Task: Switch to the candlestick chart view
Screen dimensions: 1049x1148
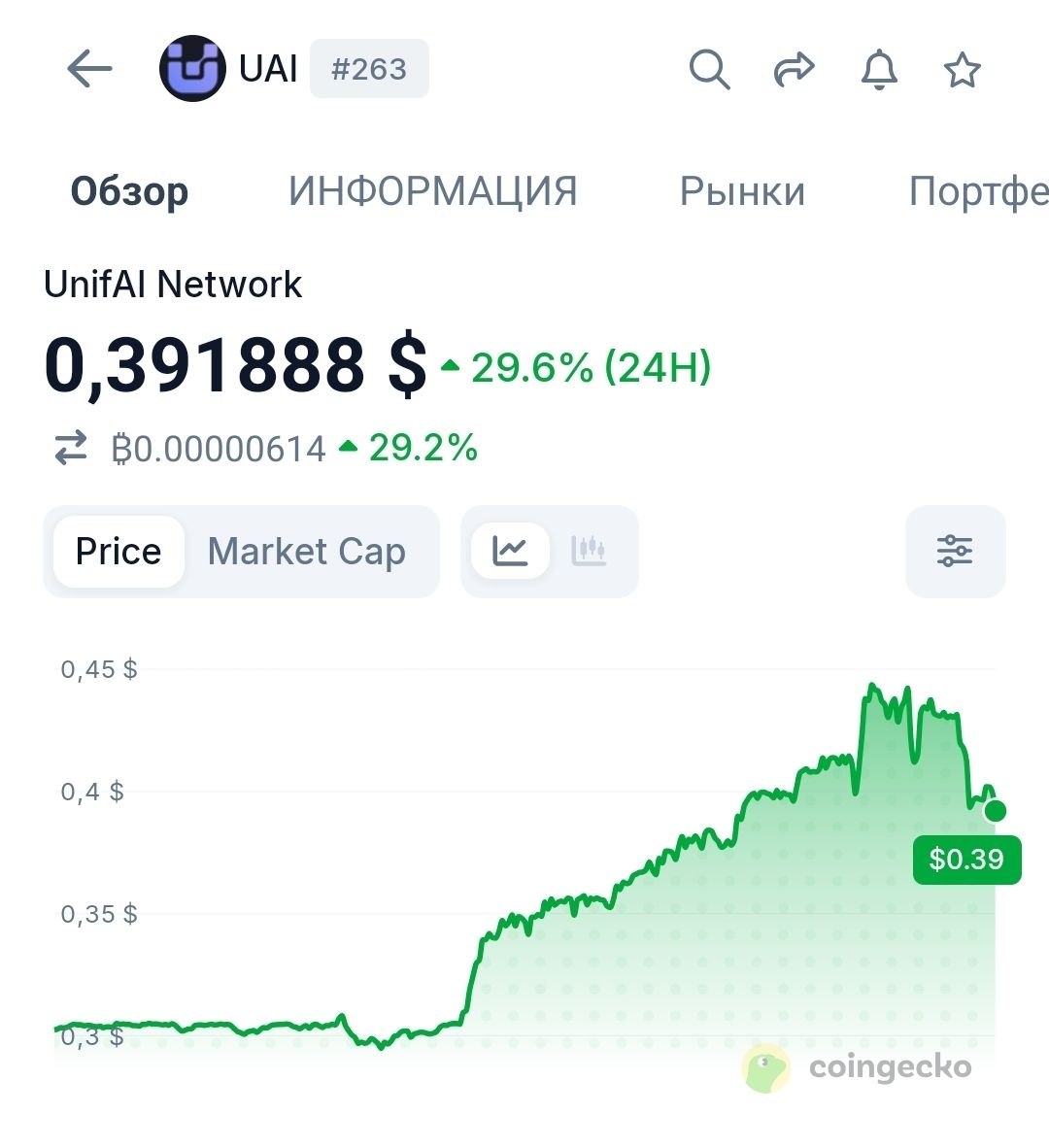Action: point(589,551)
